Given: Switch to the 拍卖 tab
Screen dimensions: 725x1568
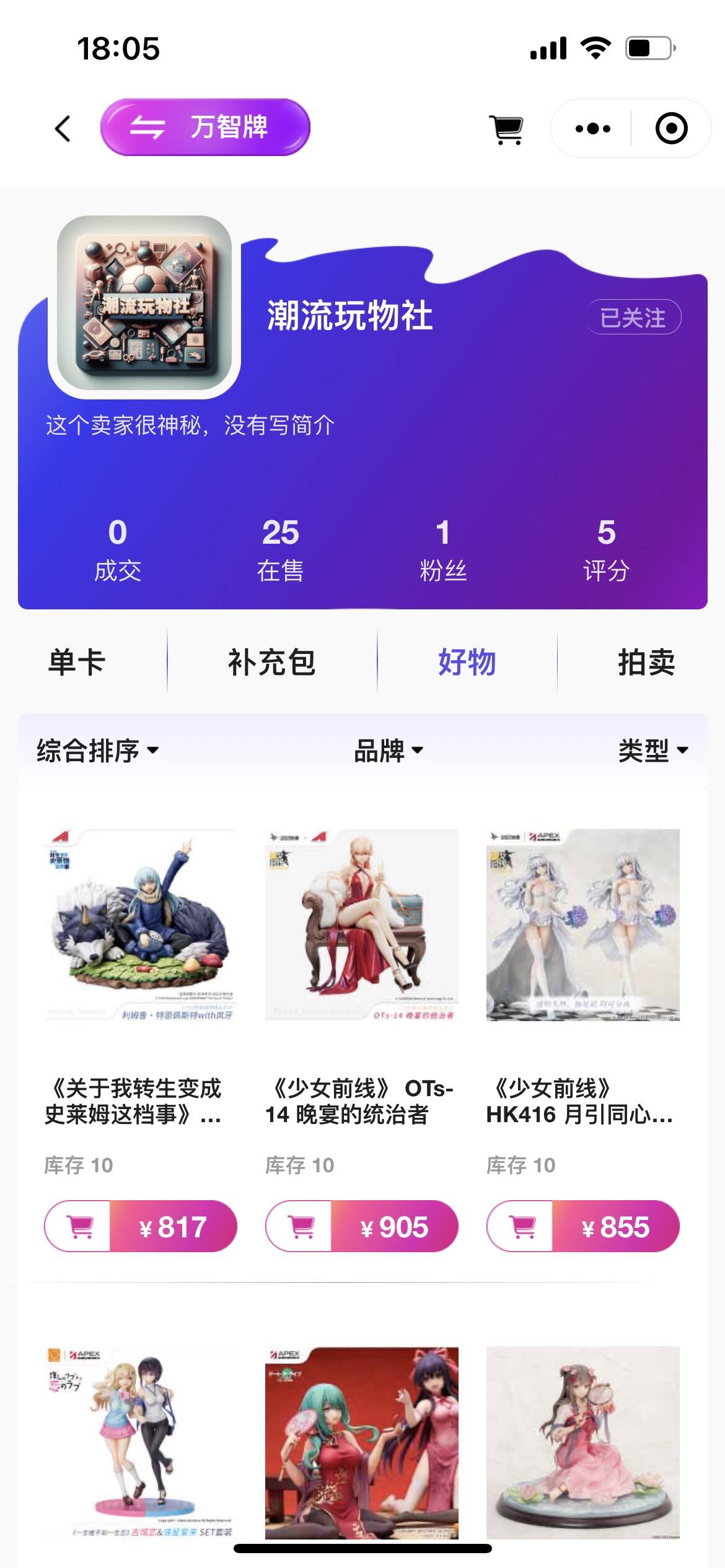Looking at the screenshot, I should (646, 662).
